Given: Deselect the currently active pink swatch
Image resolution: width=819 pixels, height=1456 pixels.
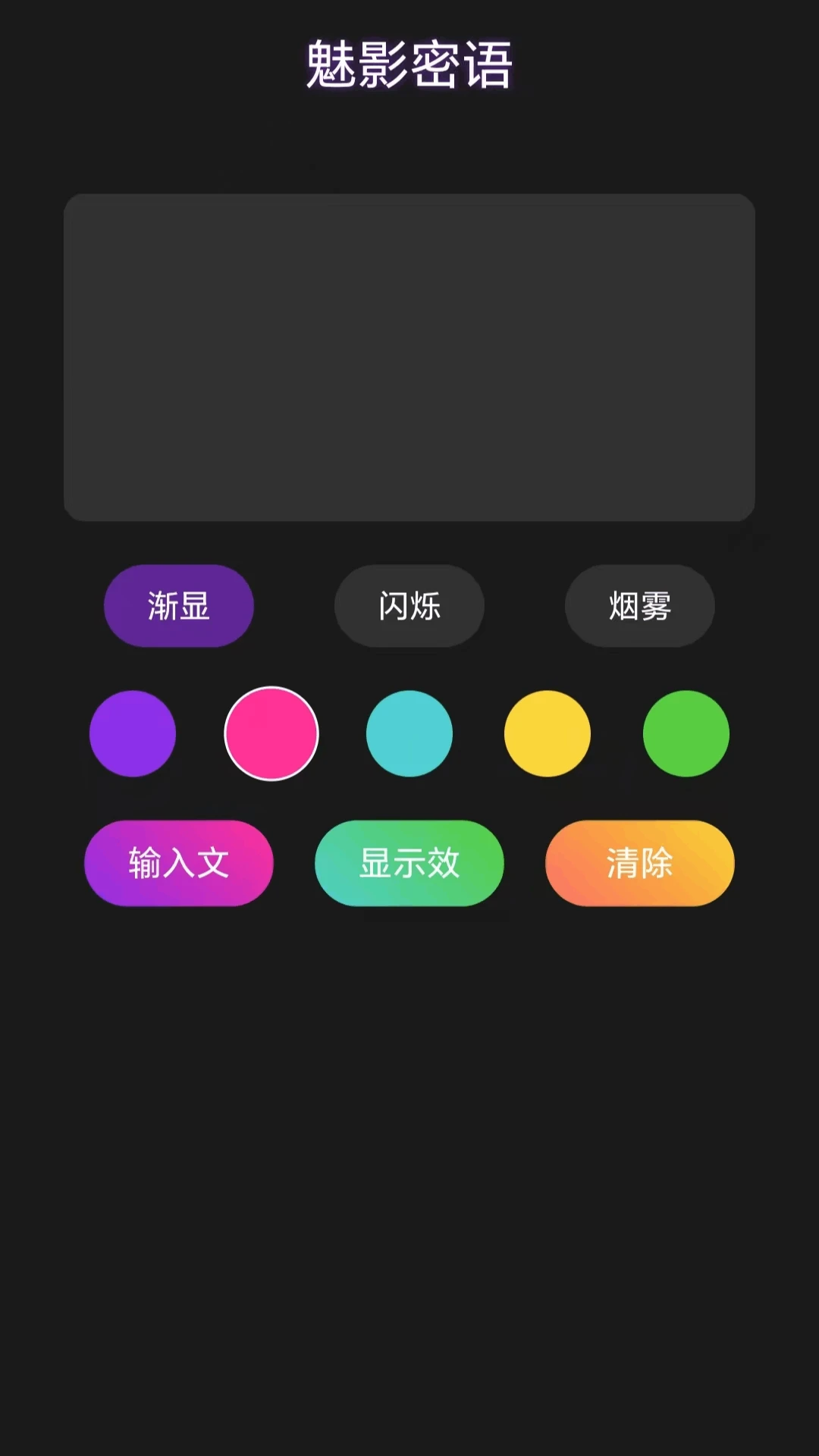Looking at the screenshot, I should pos(271,733).
